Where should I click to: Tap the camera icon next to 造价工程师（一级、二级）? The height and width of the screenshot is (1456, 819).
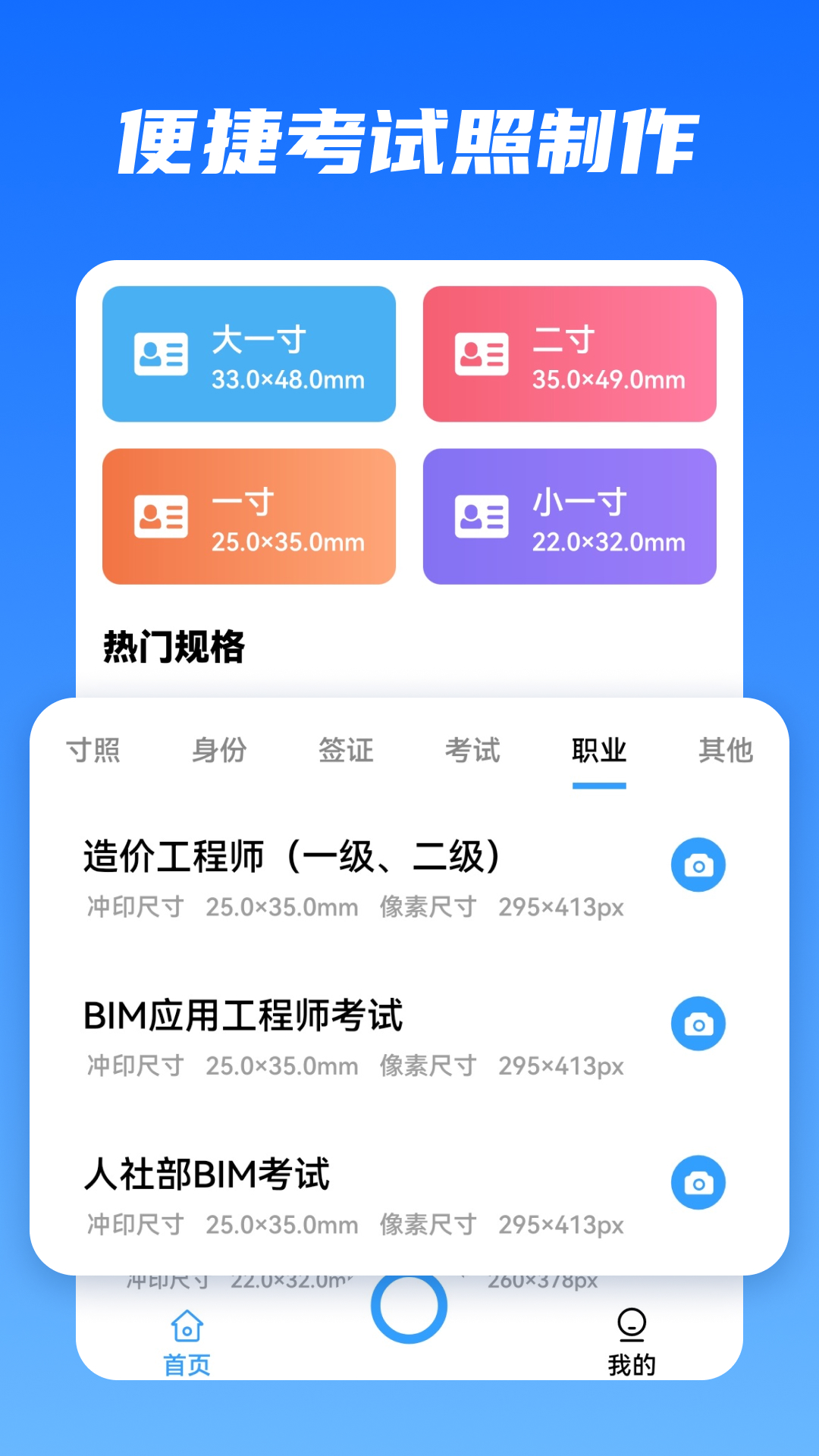pyautogui.click(x=698, y=863)
